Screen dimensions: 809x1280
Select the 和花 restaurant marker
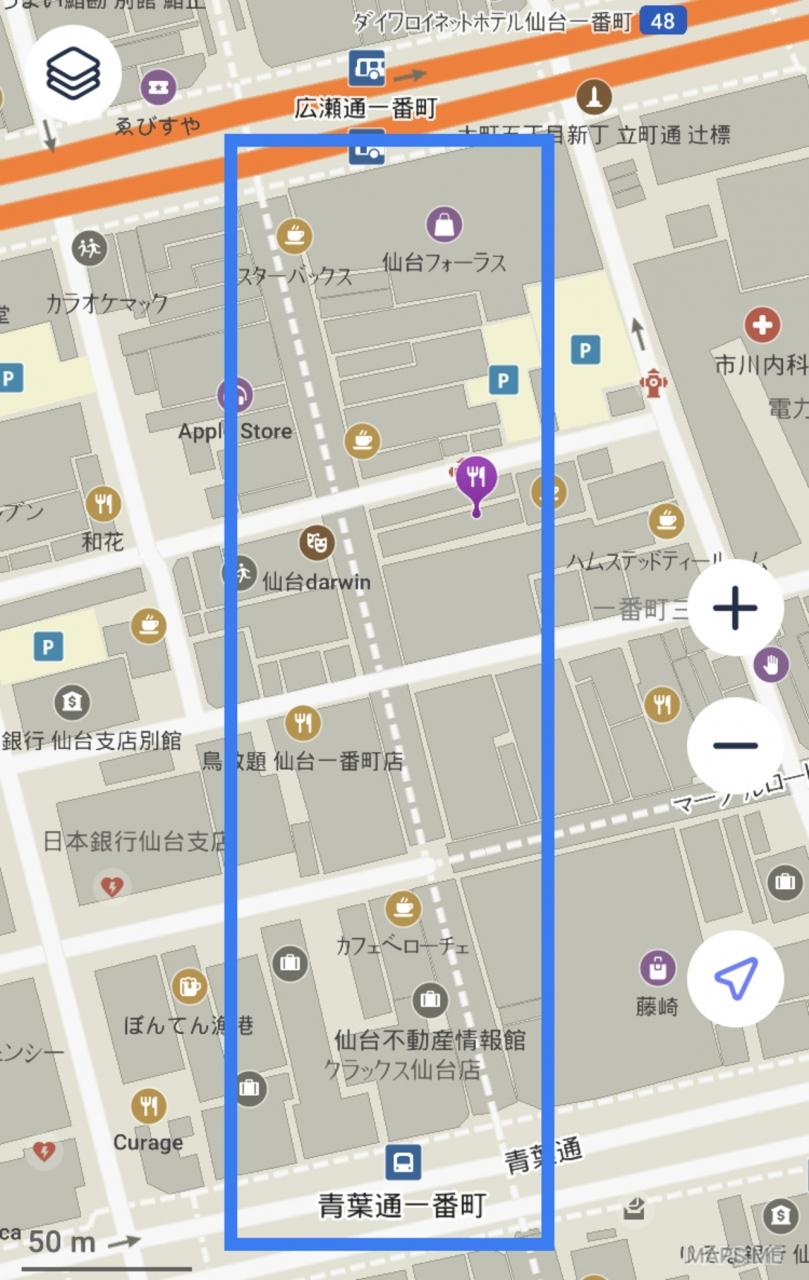pyautogui.click(x=103, y=505)
